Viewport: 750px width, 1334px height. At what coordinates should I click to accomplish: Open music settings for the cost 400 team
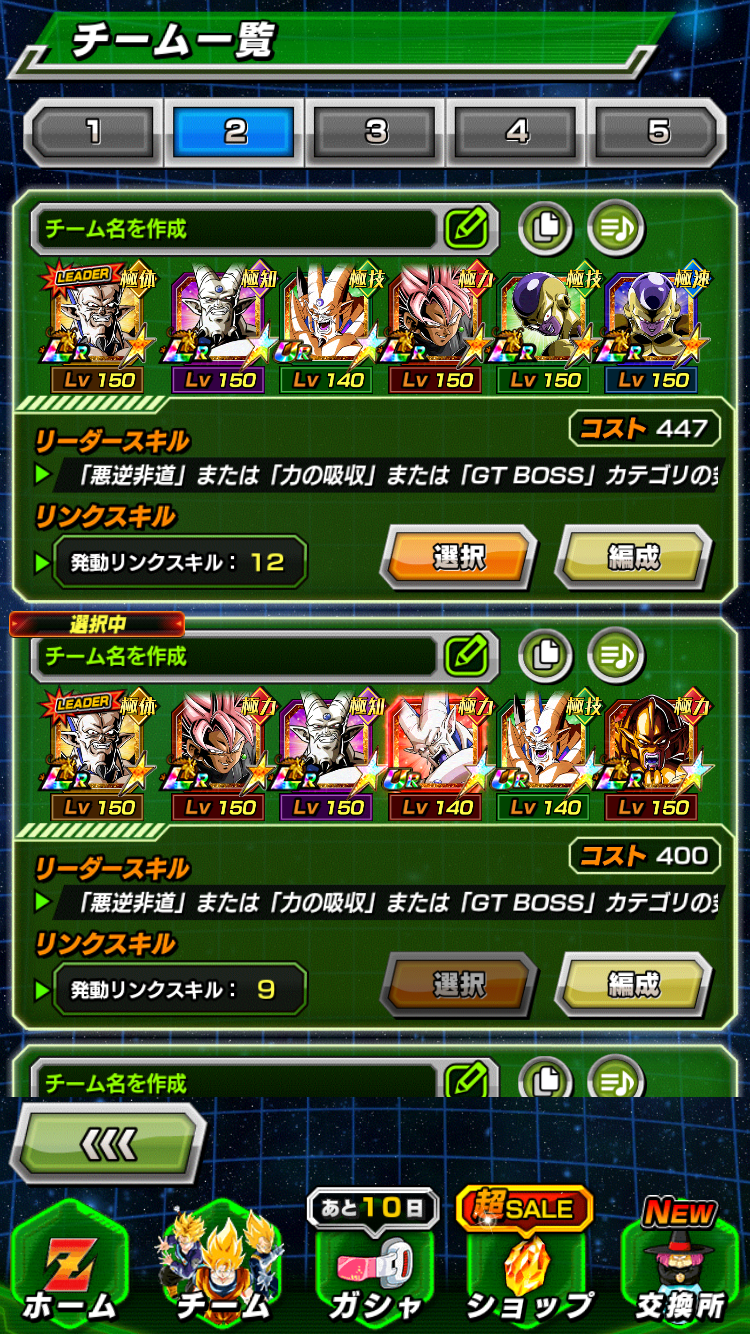tap(616, 655)
